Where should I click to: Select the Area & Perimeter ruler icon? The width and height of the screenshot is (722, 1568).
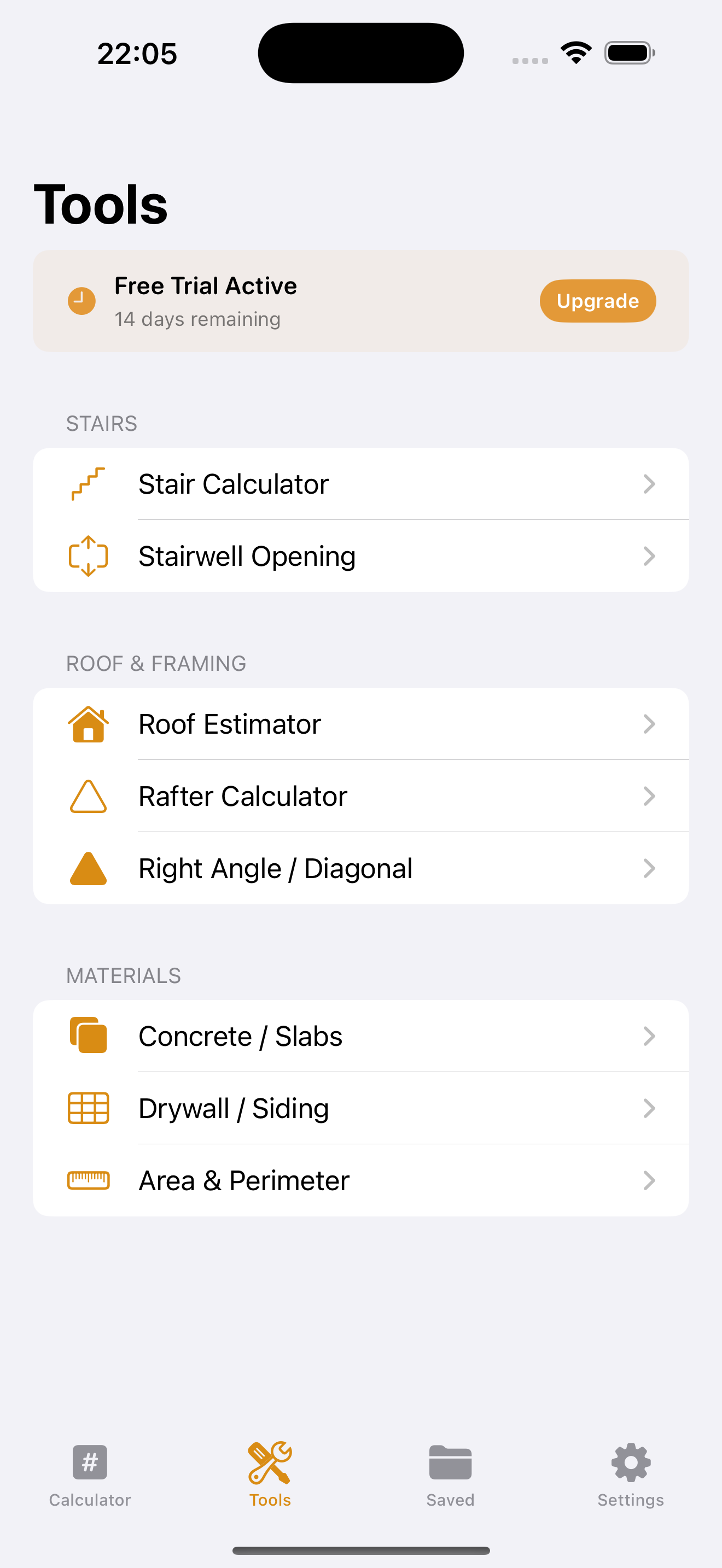point(89,1180)
